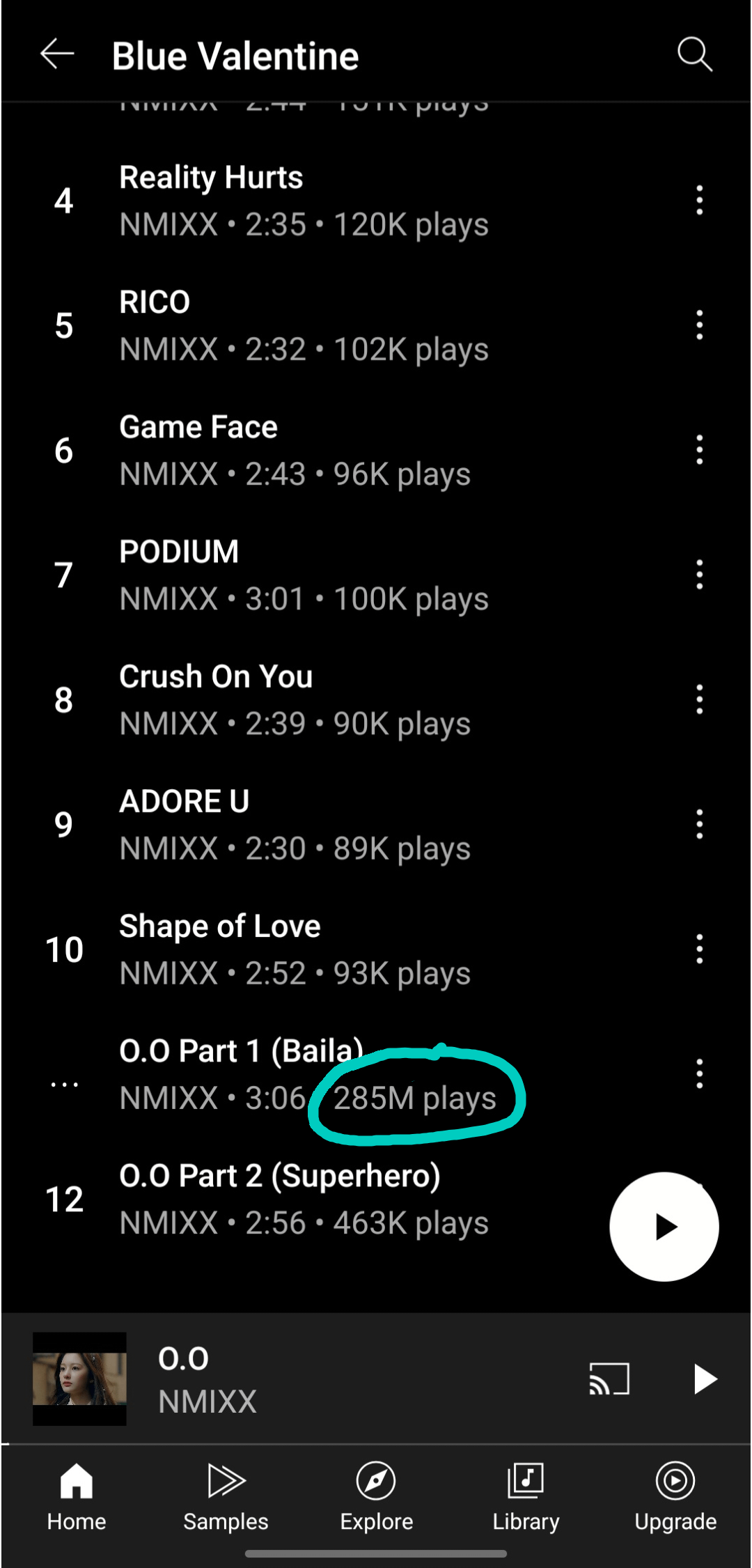Image resolution: width=752 pixels, height=1568 pixels.
Task: Play the track Shape of Love
Action: click(295, 949)
